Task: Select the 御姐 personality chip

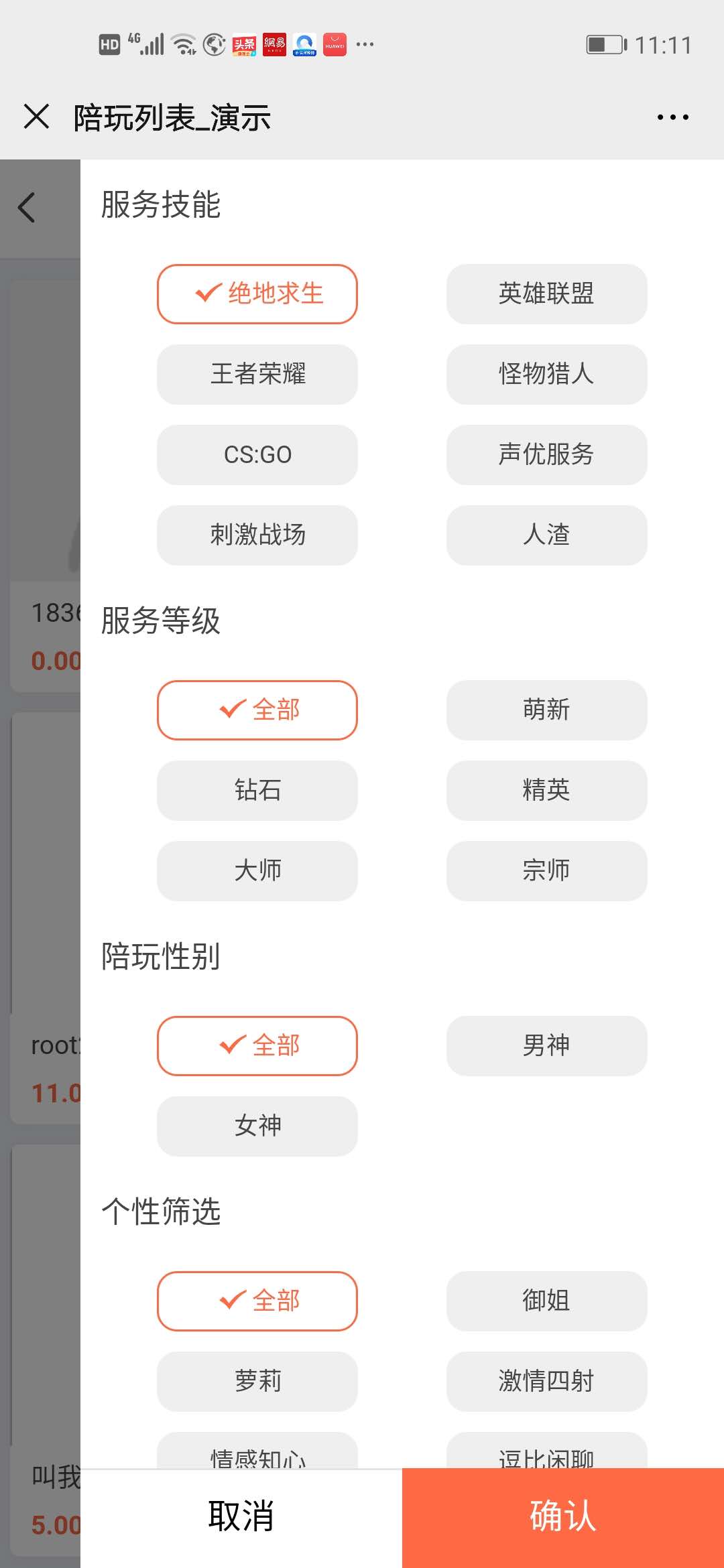Action: (546, 1301)
